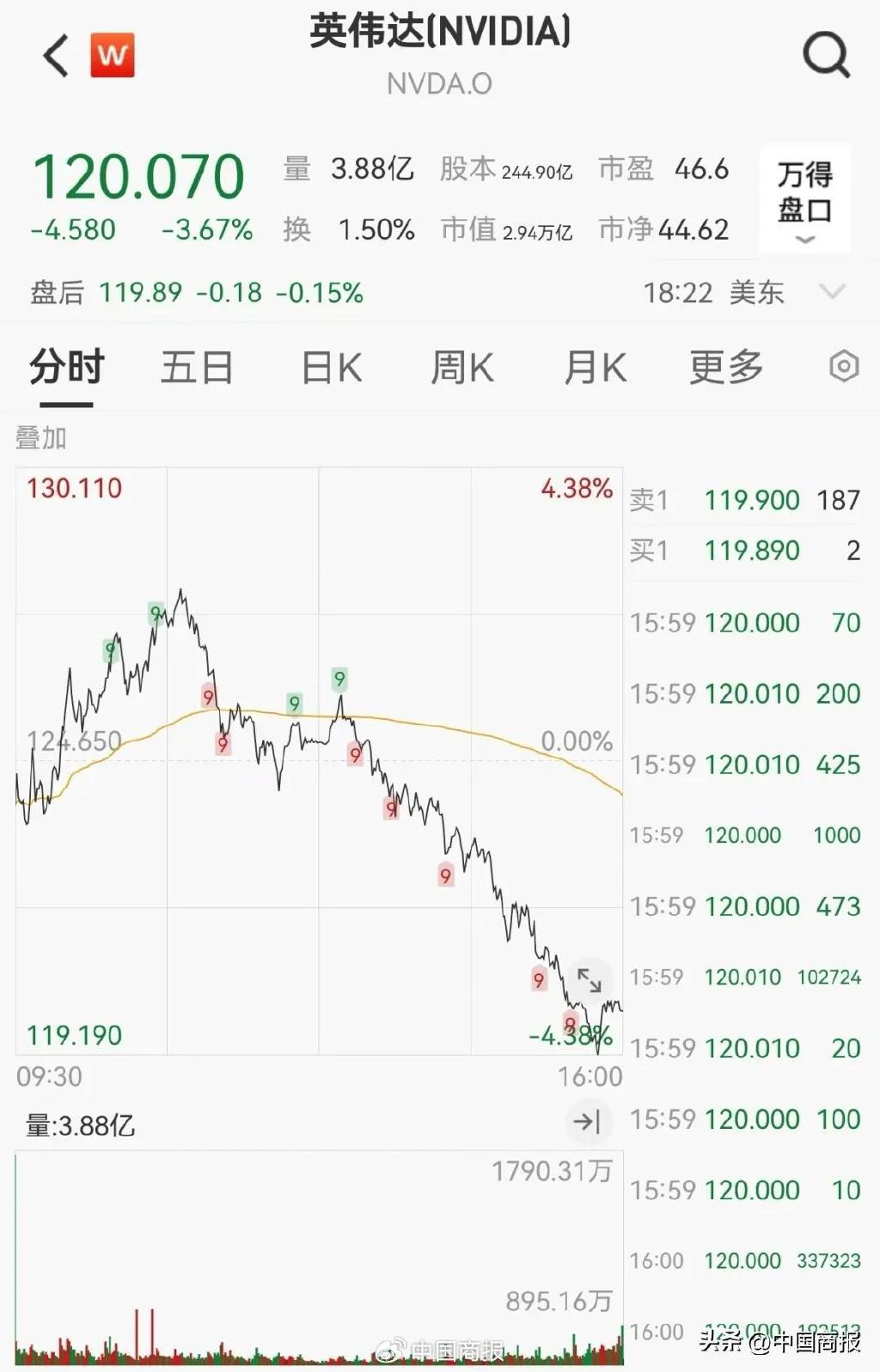Switch to the 五日 chart tab
Viewport: 880px width, 1372px height.
click(x=197, y=368)
